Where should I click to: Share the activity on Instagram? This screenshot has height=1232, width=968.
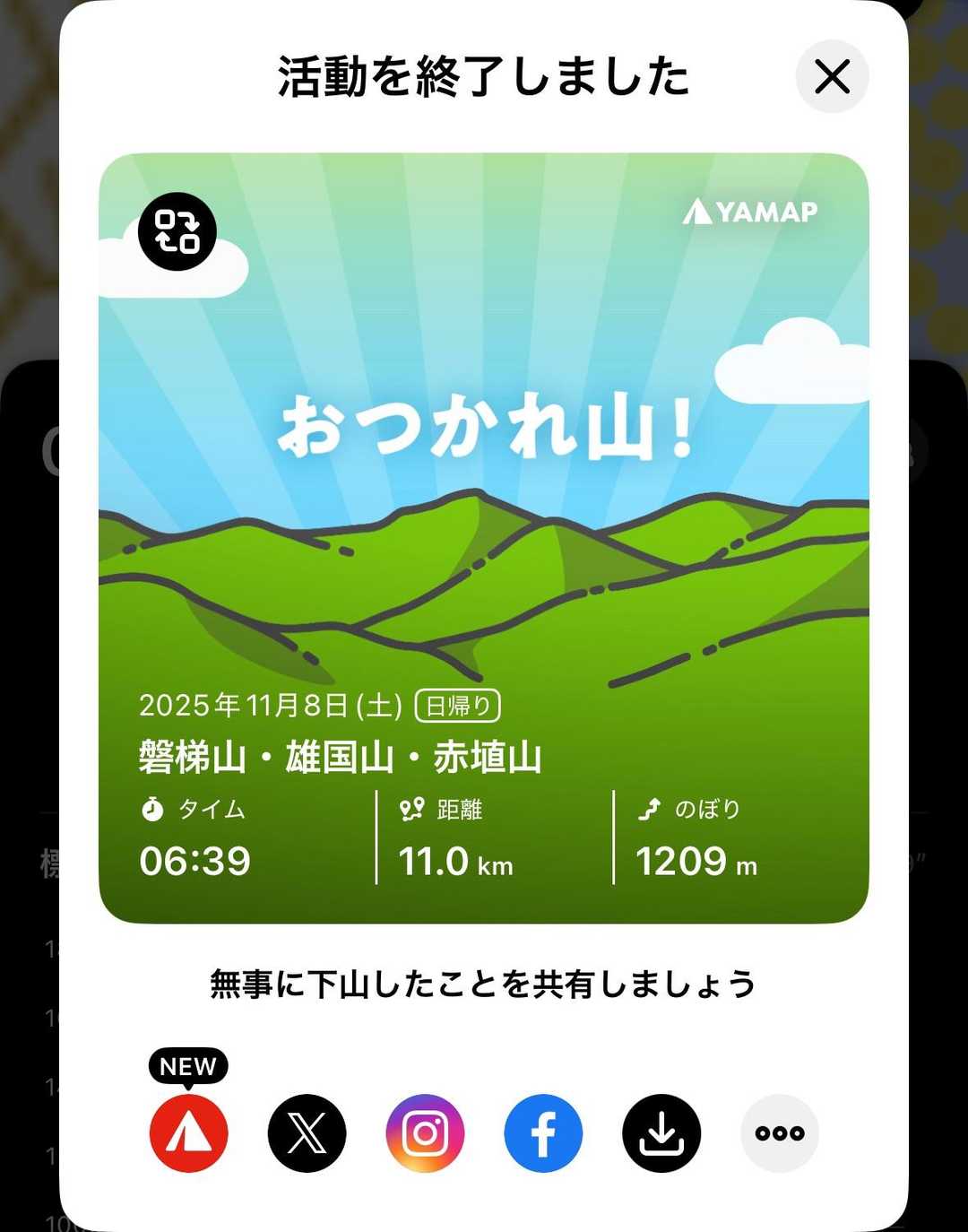click(x=425, y=1132)
